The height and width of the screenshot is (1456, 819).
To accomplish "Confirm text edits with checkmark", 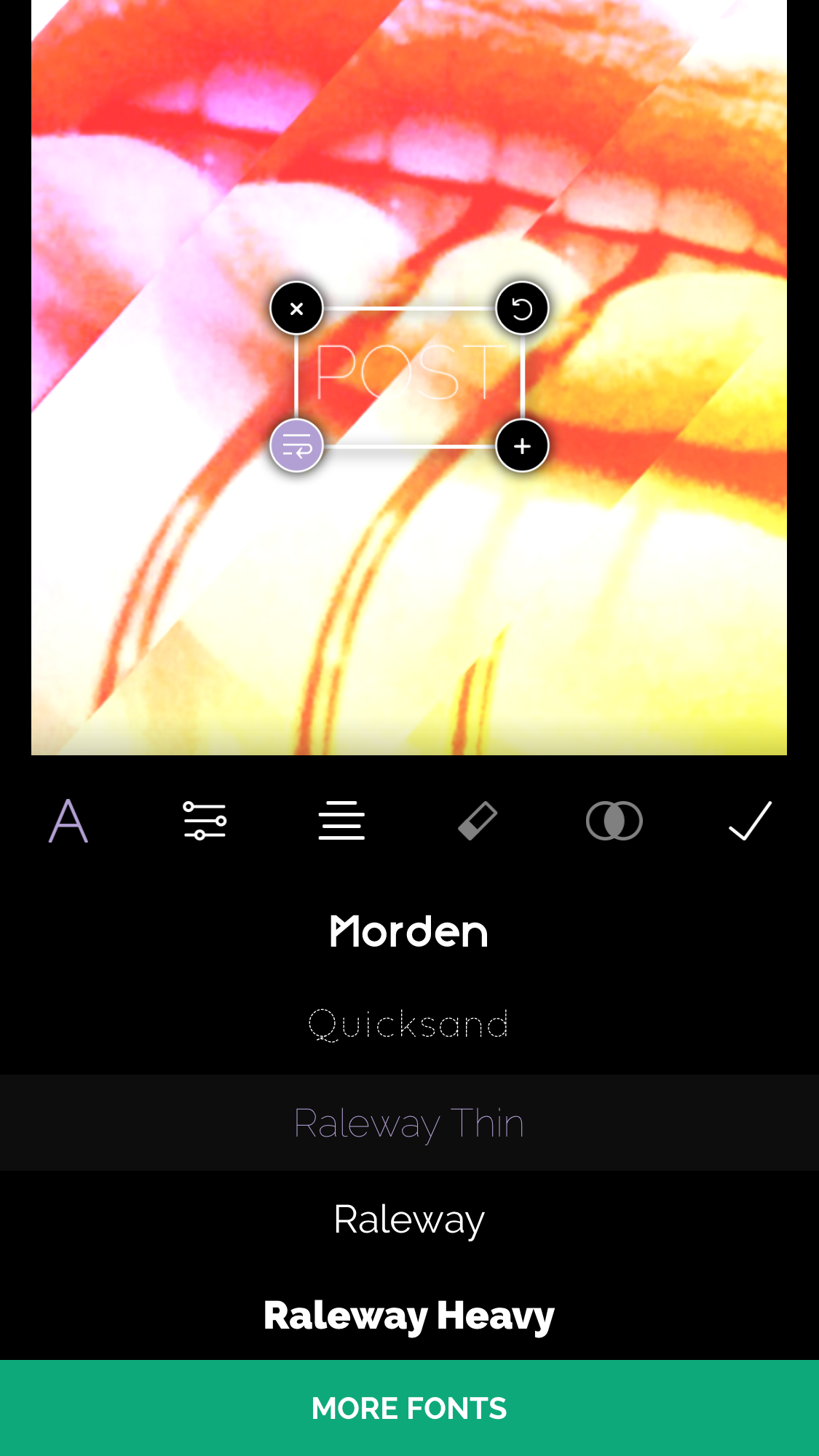I will (750, 821).
